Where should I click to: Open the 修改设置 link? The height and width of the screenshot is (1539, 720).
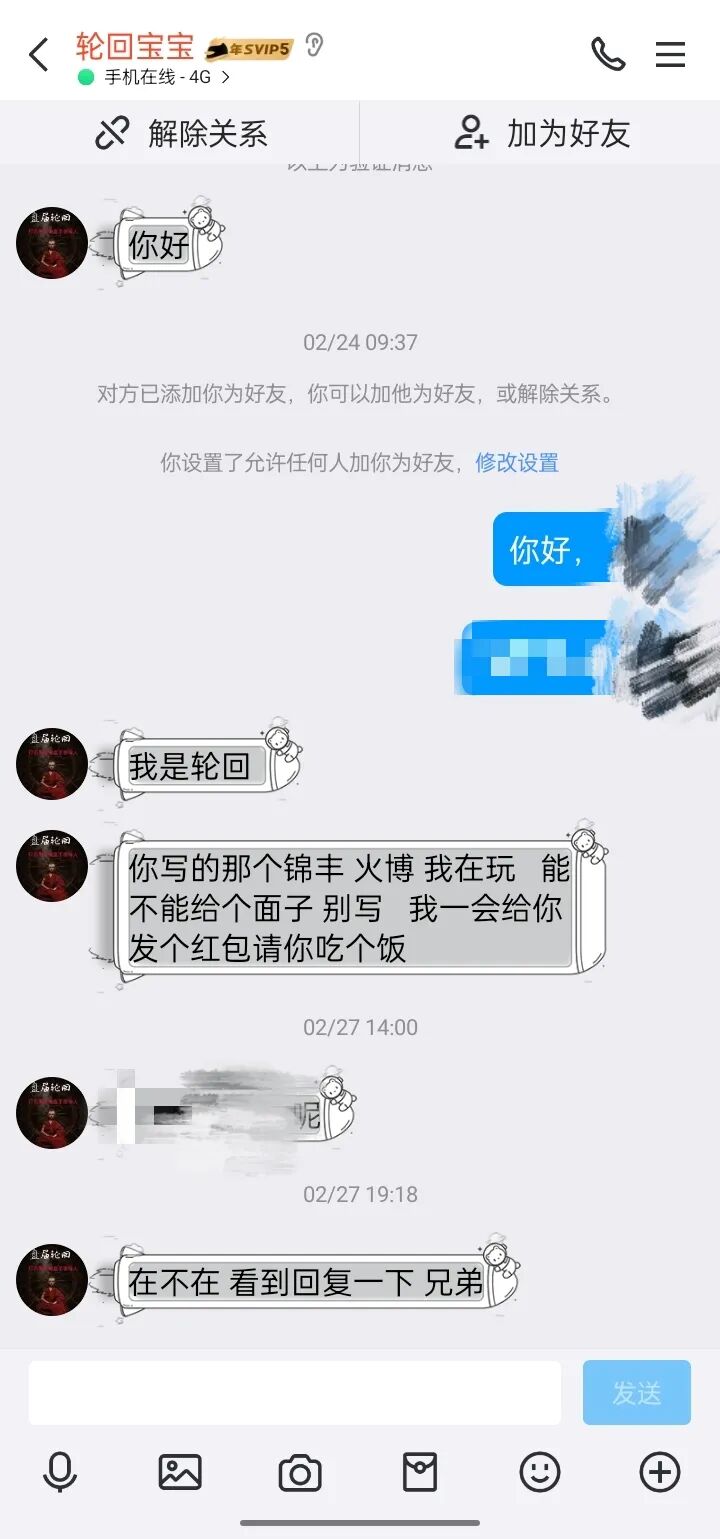click(517, 463)
